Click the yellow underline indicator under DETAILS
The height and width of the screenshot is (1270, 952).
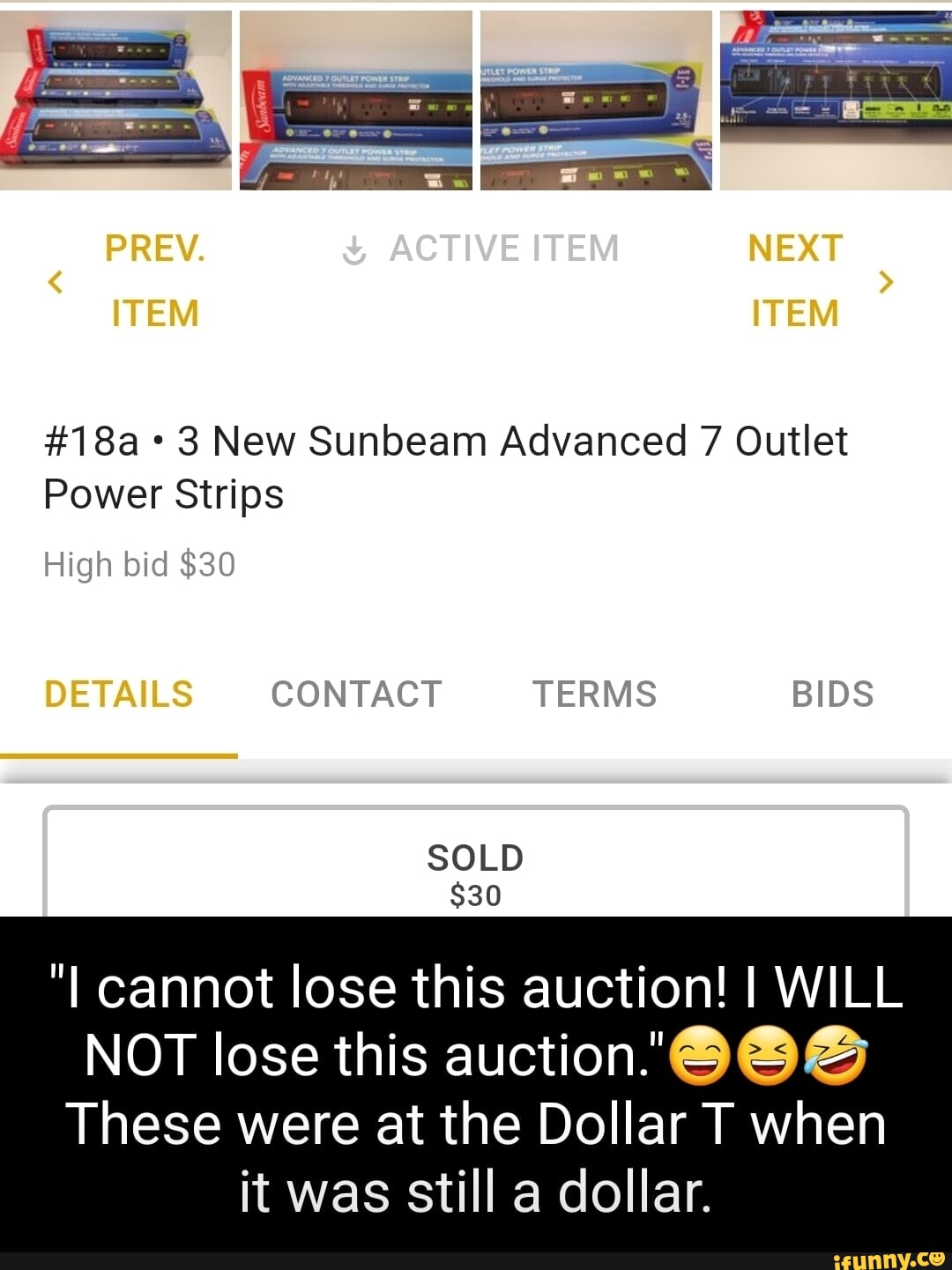click(120, 754)
